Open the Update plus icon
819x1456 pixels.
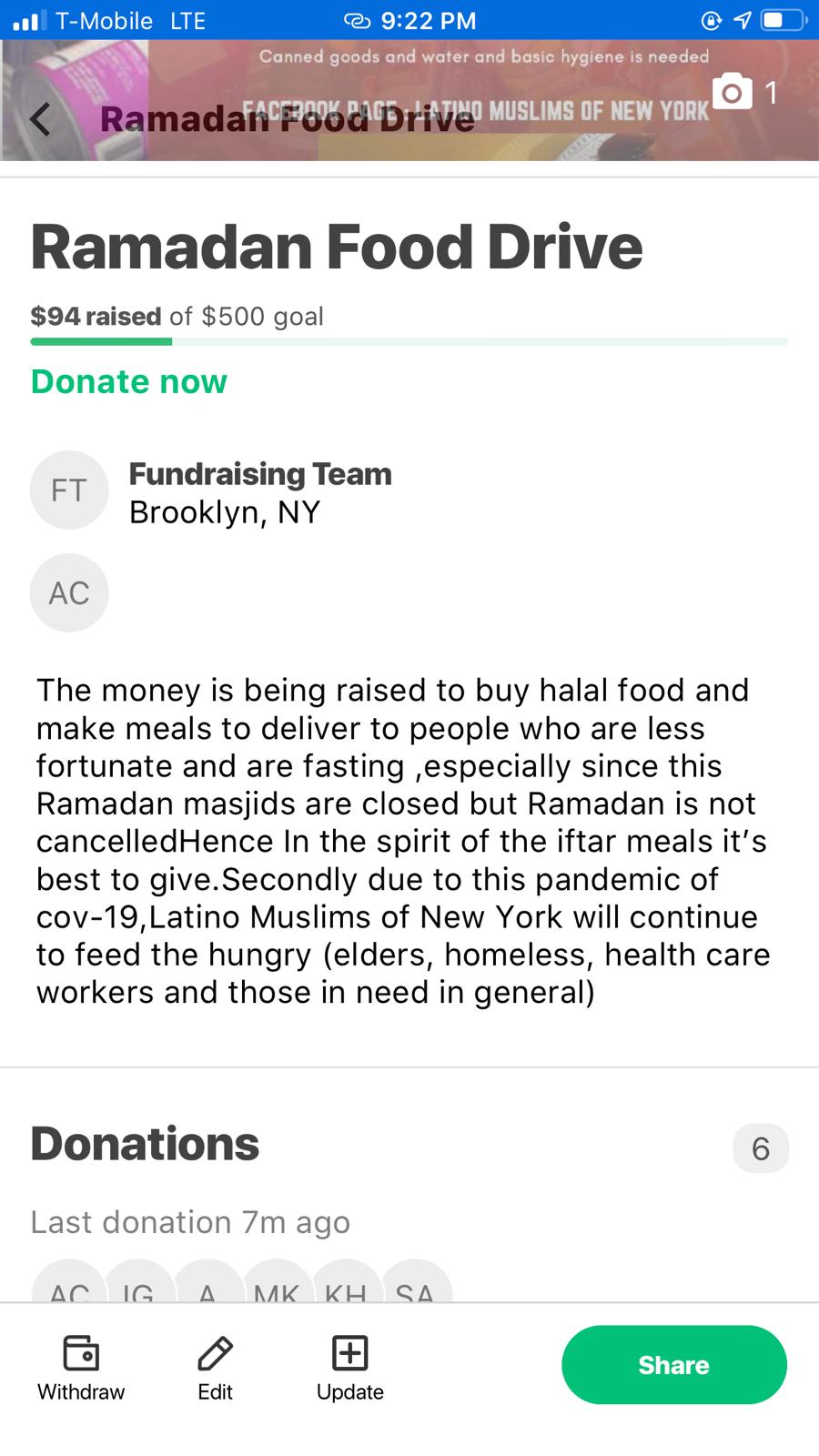coord(350,1354)
